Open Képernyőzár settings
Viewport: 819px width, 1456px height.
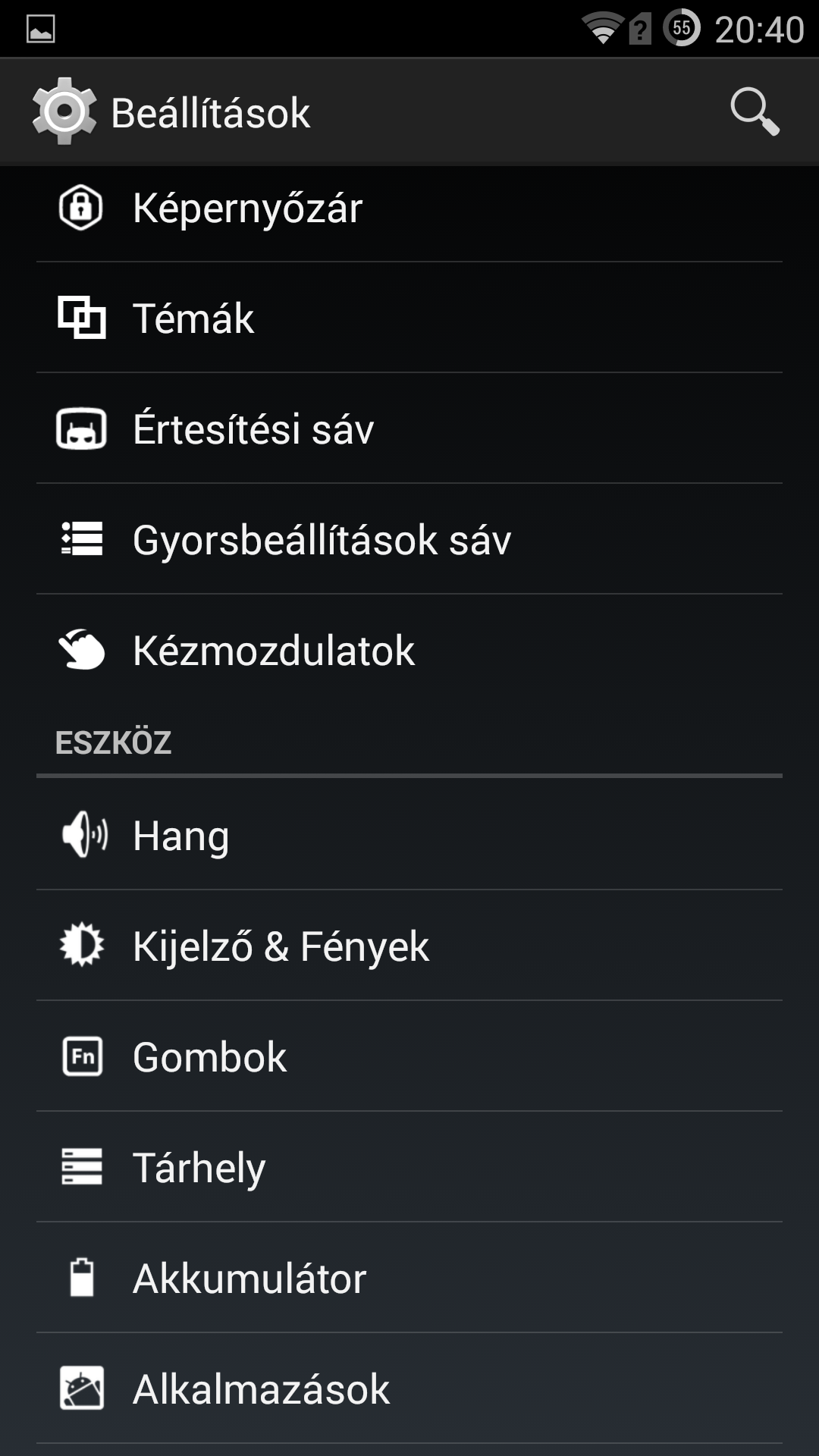(409, 208)
